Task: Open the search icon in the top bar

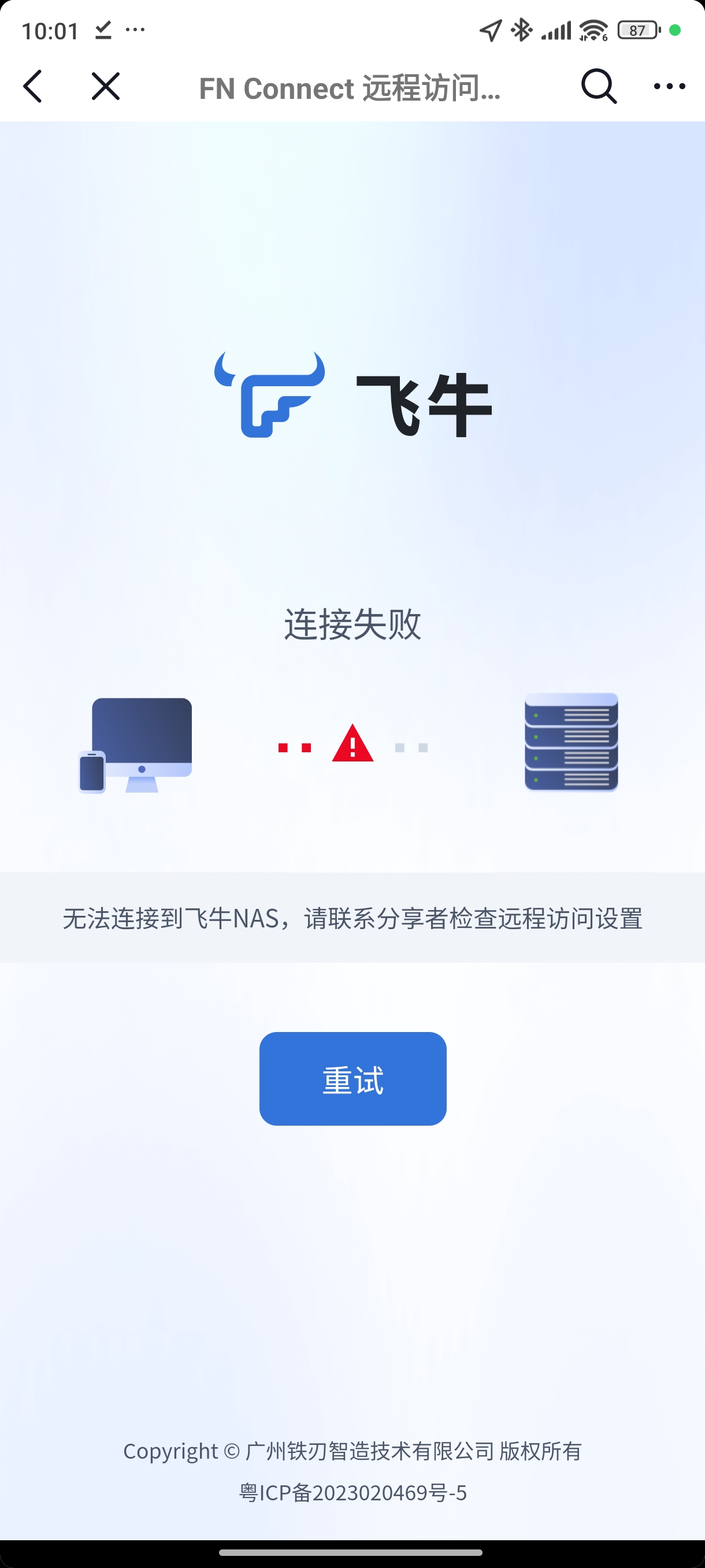Action: (599, 86)
